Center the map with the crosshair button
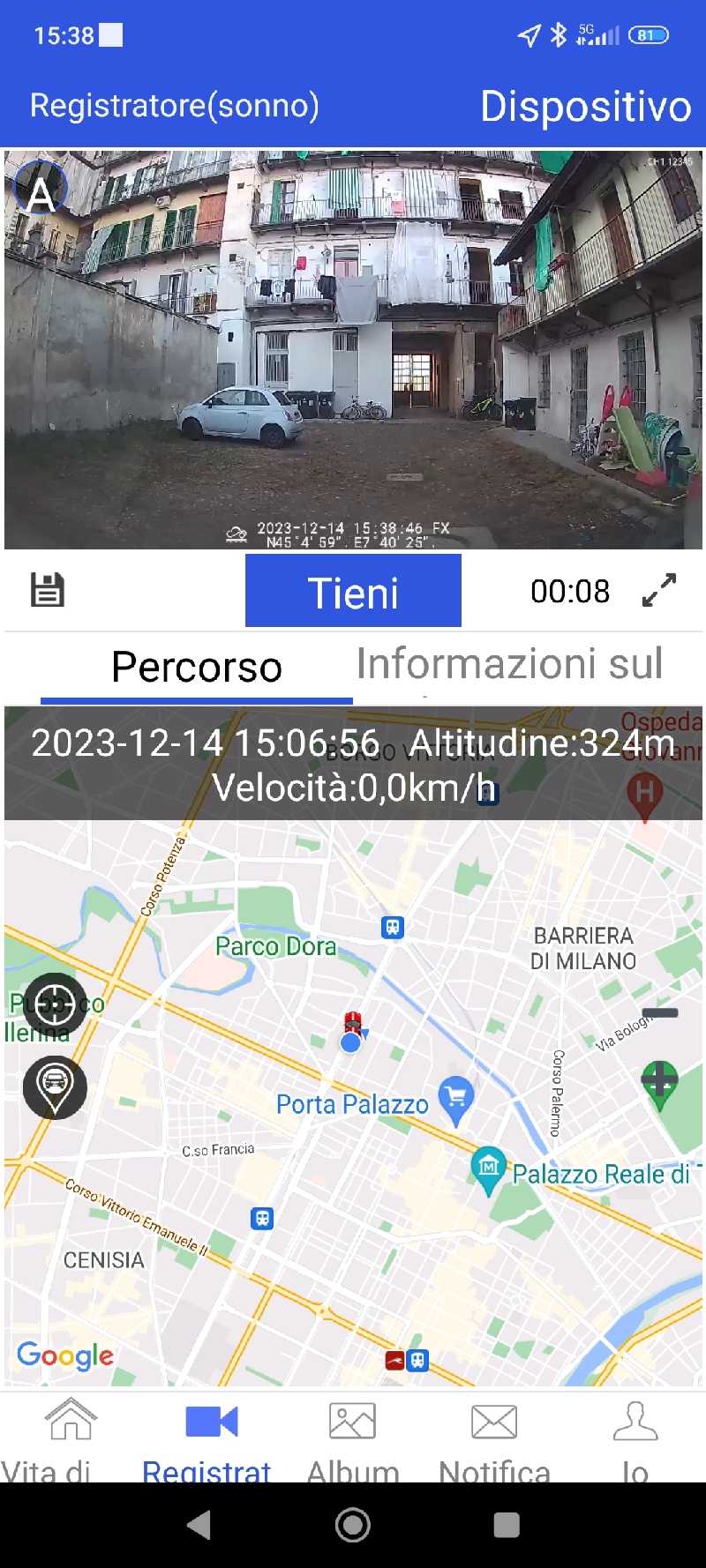The image size is (706, 1568). click(x=55, y=1004)
